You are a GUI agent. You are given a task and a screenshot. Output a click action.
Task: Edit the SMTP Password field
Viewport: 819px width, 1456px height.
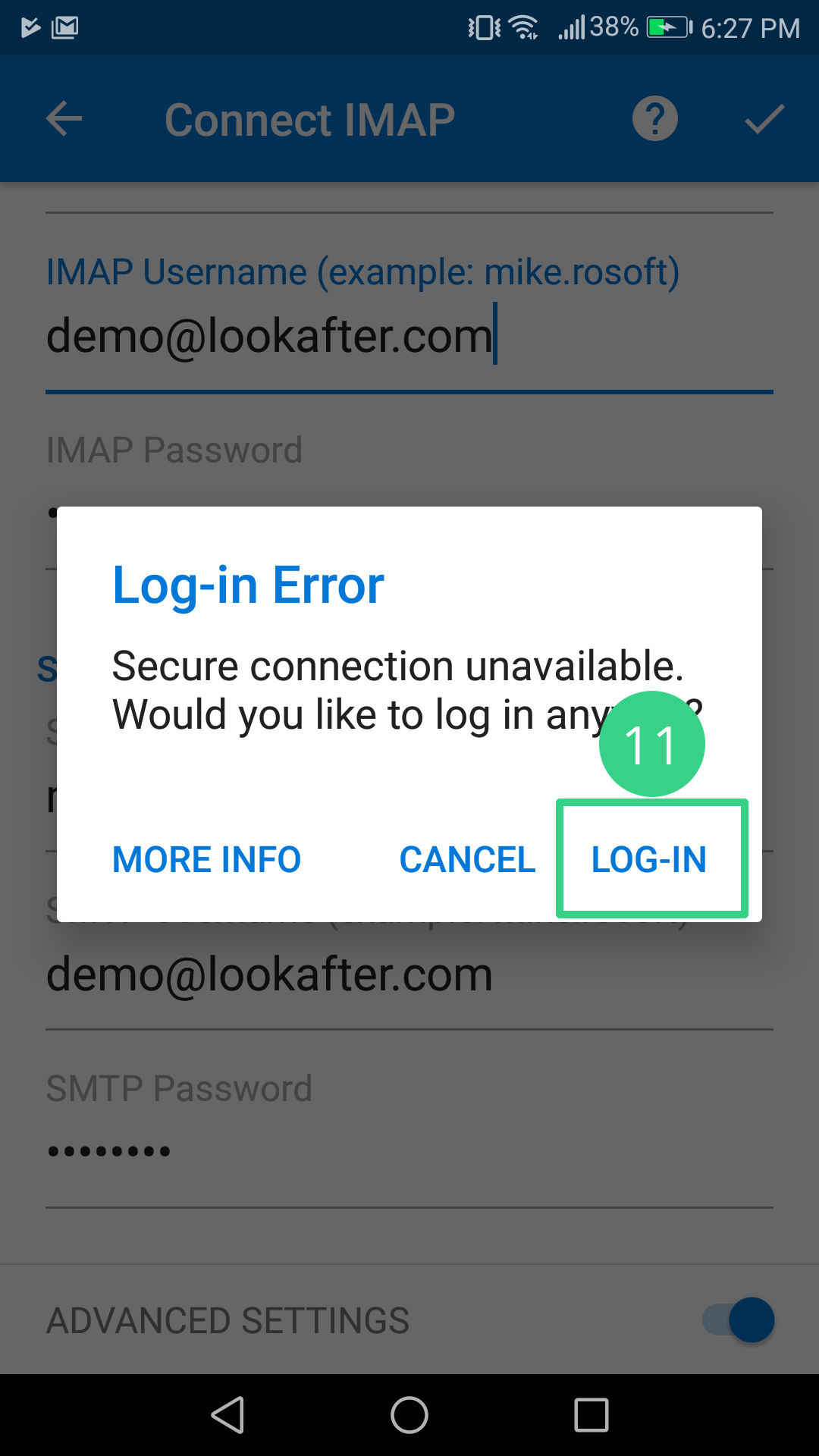click(409, 1150)
